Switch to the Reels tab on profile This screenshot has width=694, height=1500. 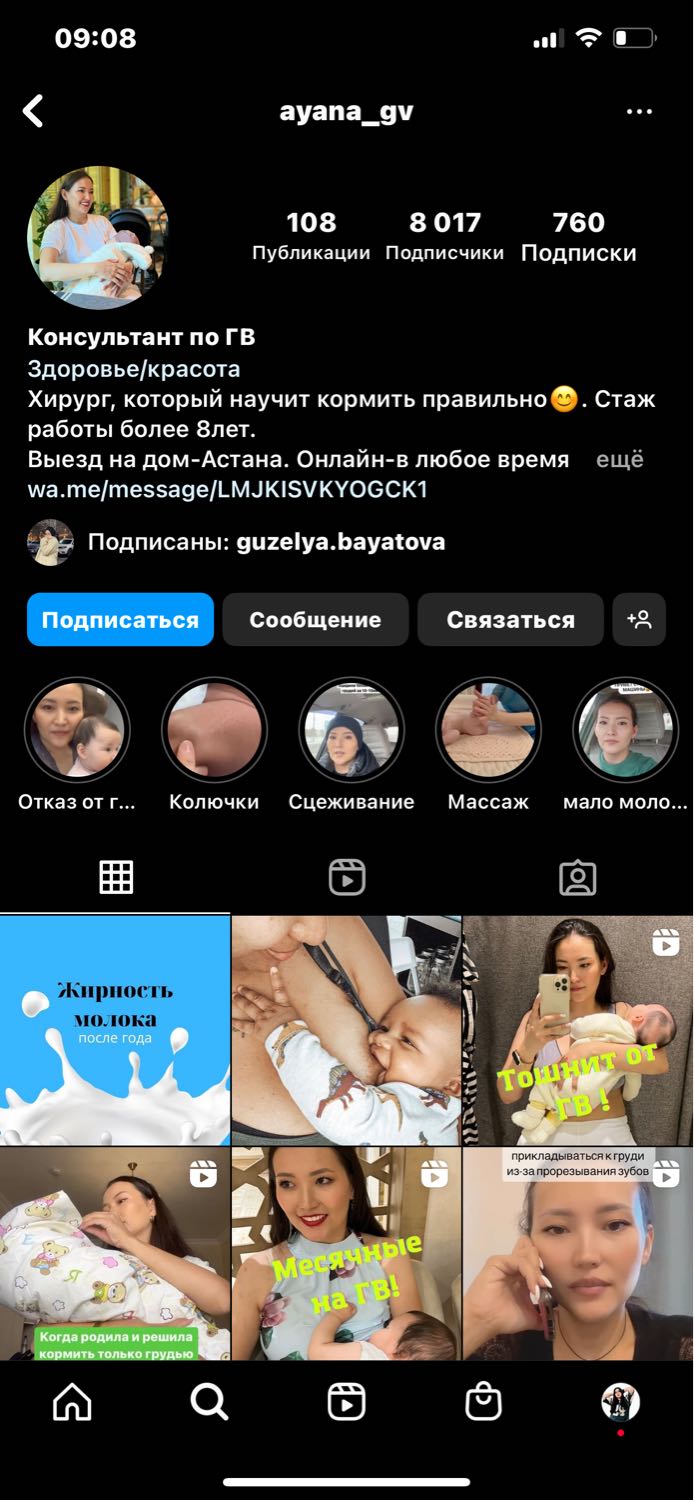coord(347,878)
